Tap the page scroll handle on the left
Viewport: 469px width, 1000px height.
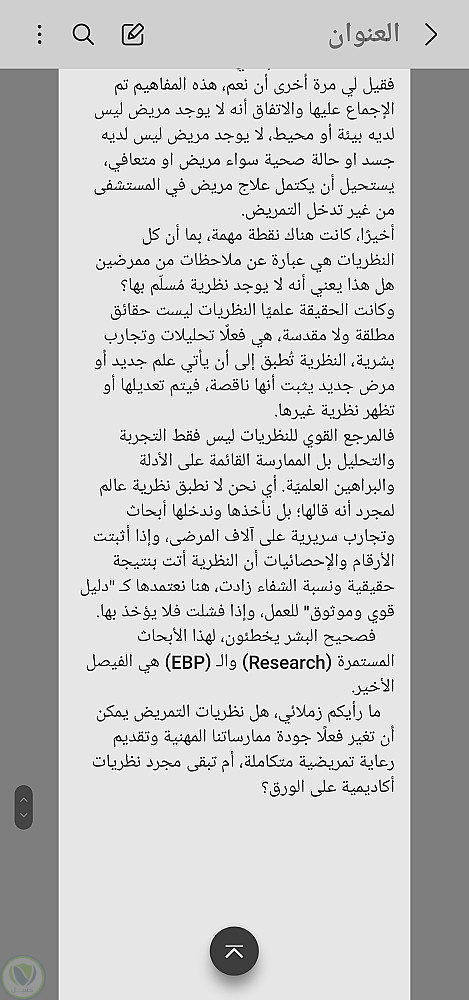24,807
